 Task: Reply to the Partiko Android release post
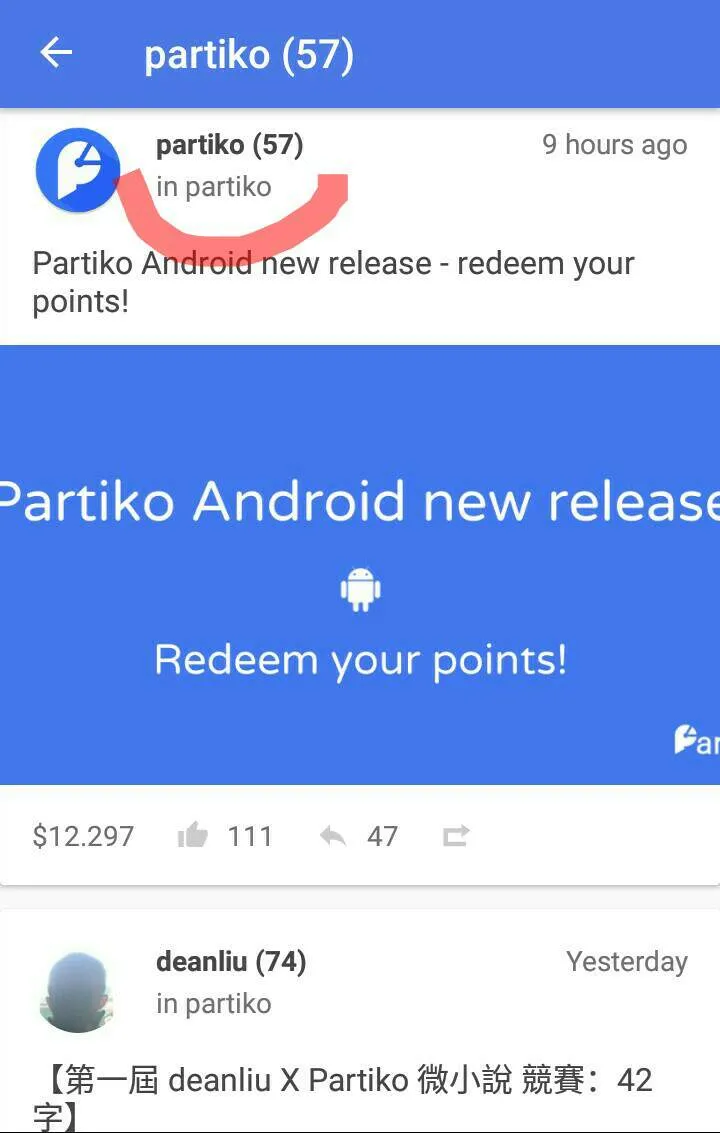333,836
